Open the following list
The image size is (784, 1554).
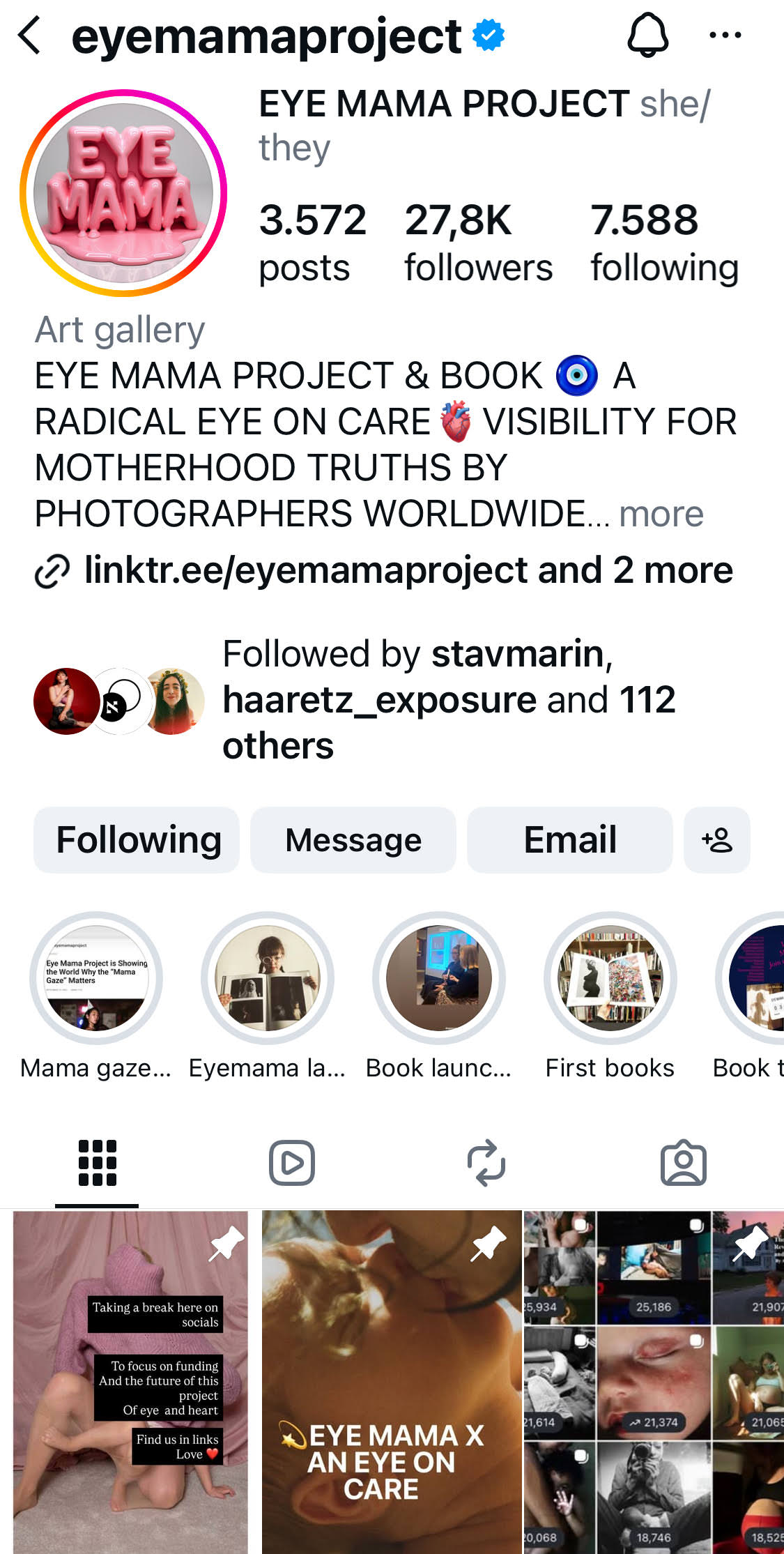coord(664,242)
